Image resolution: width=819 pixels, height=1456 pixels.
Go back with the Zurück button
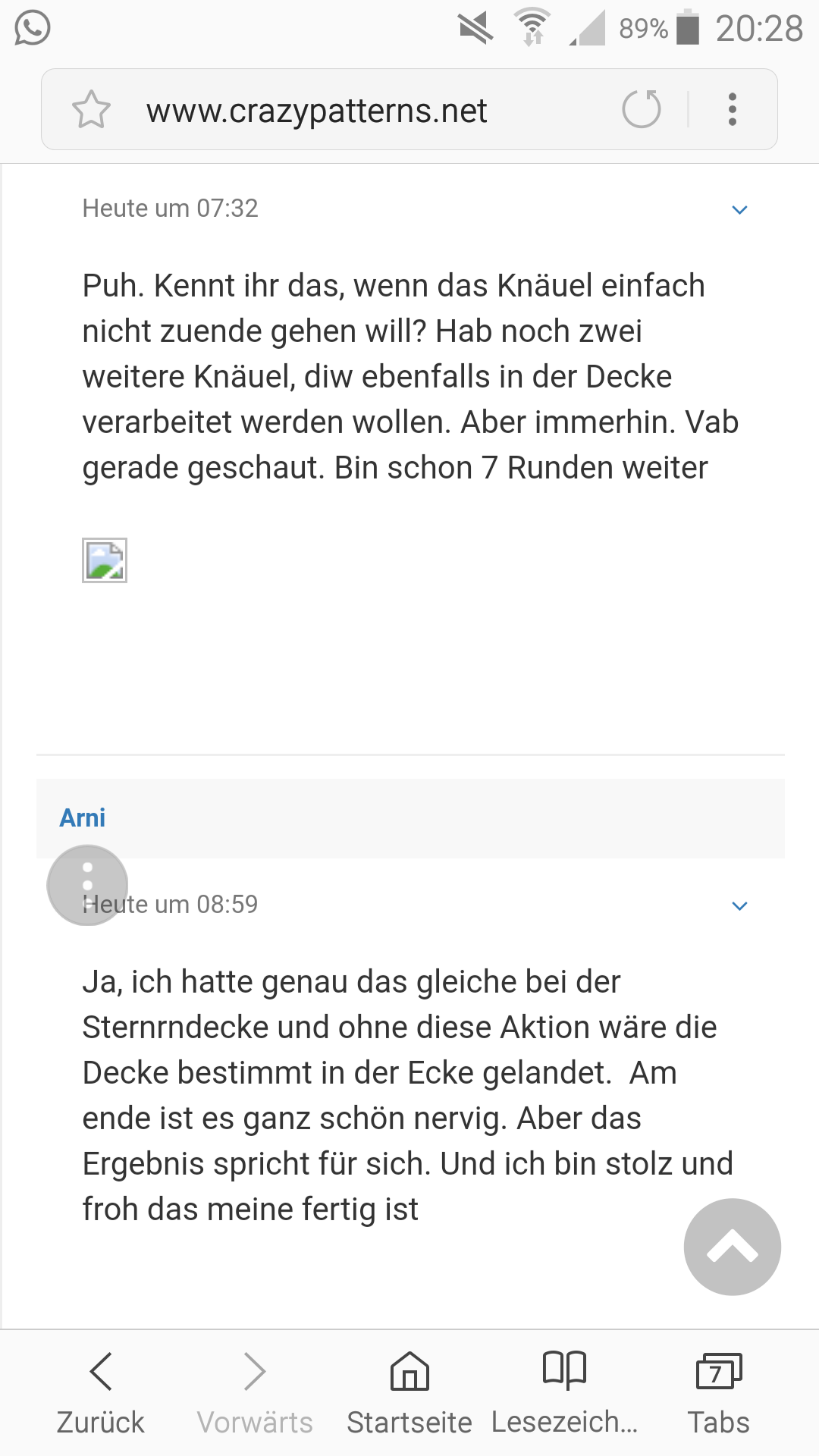tap(101, 1392)
